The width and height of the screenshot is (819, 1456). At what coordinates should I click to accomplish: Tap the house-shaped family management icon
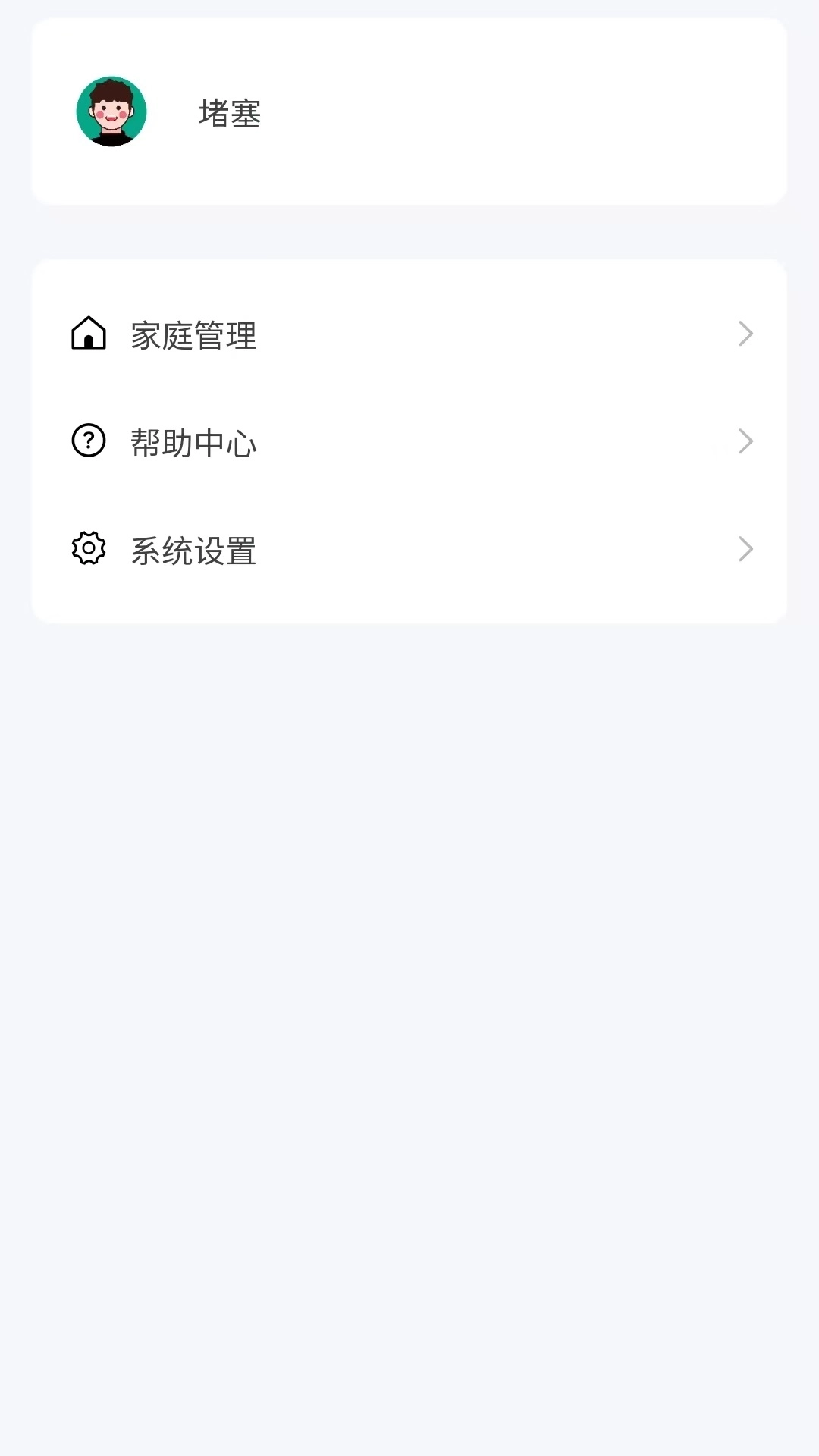[87, 334]
